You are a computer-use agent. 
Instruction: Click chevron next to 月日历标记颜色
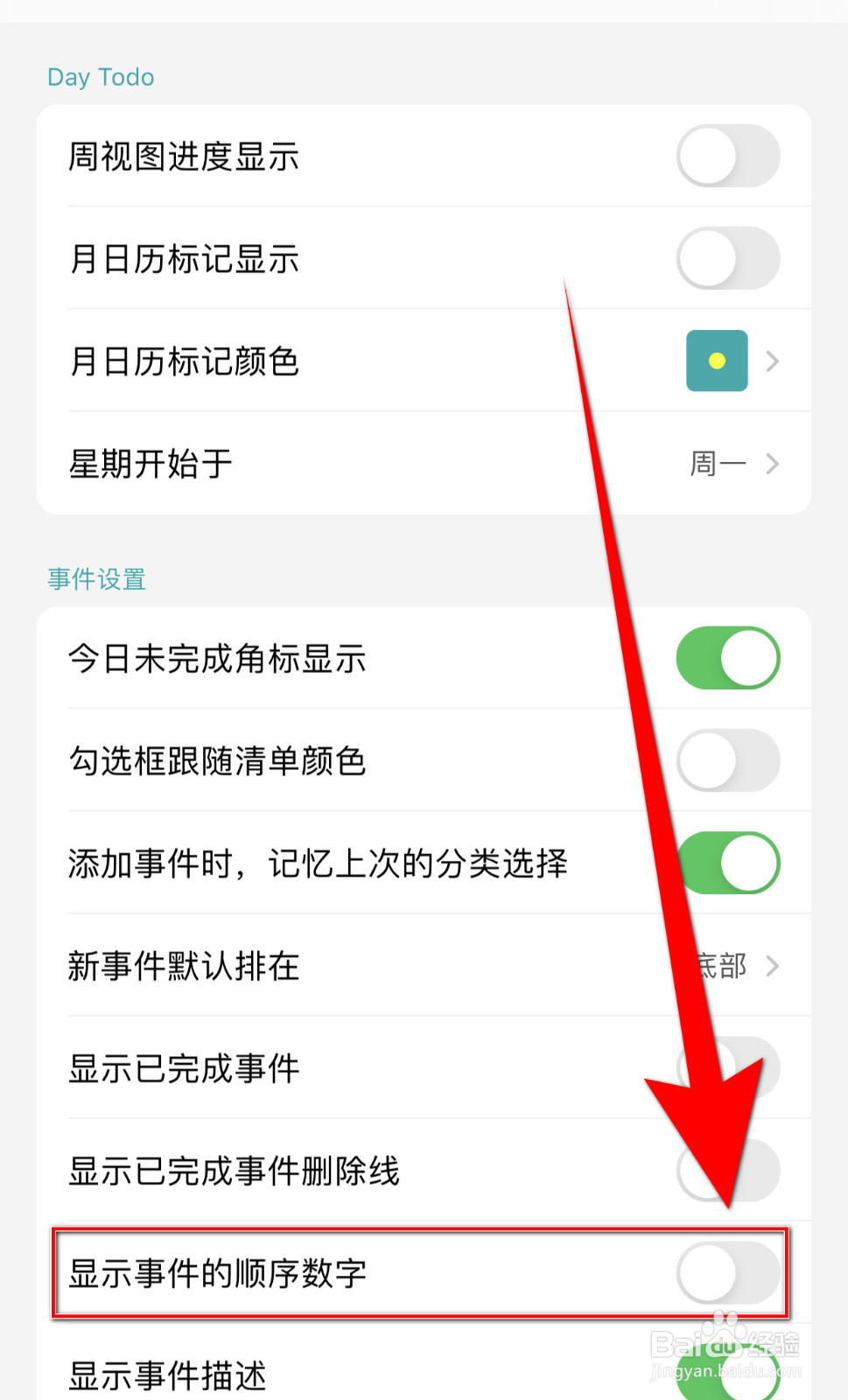tap(774, 360)
